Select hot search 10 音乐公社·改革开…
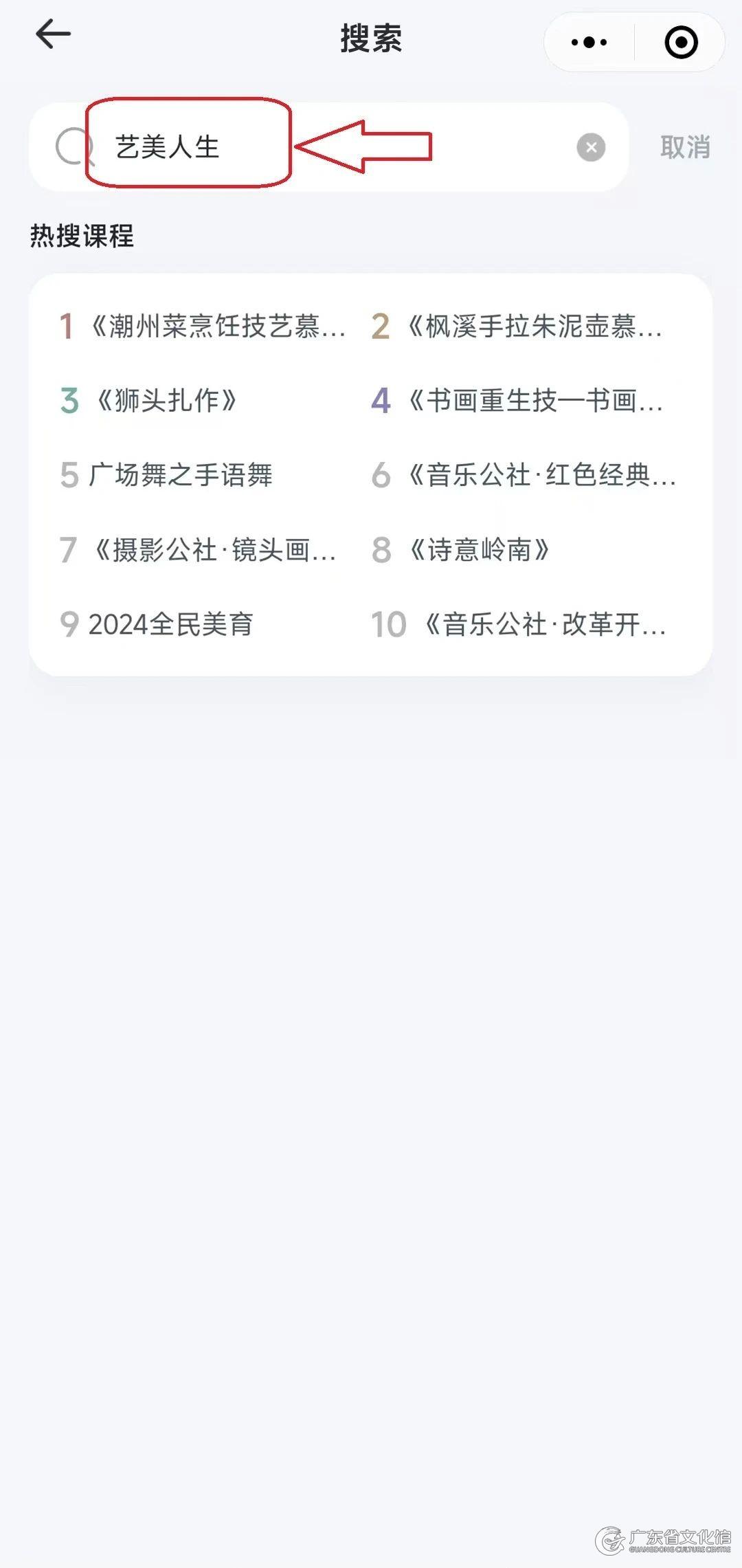 point(519,624)
